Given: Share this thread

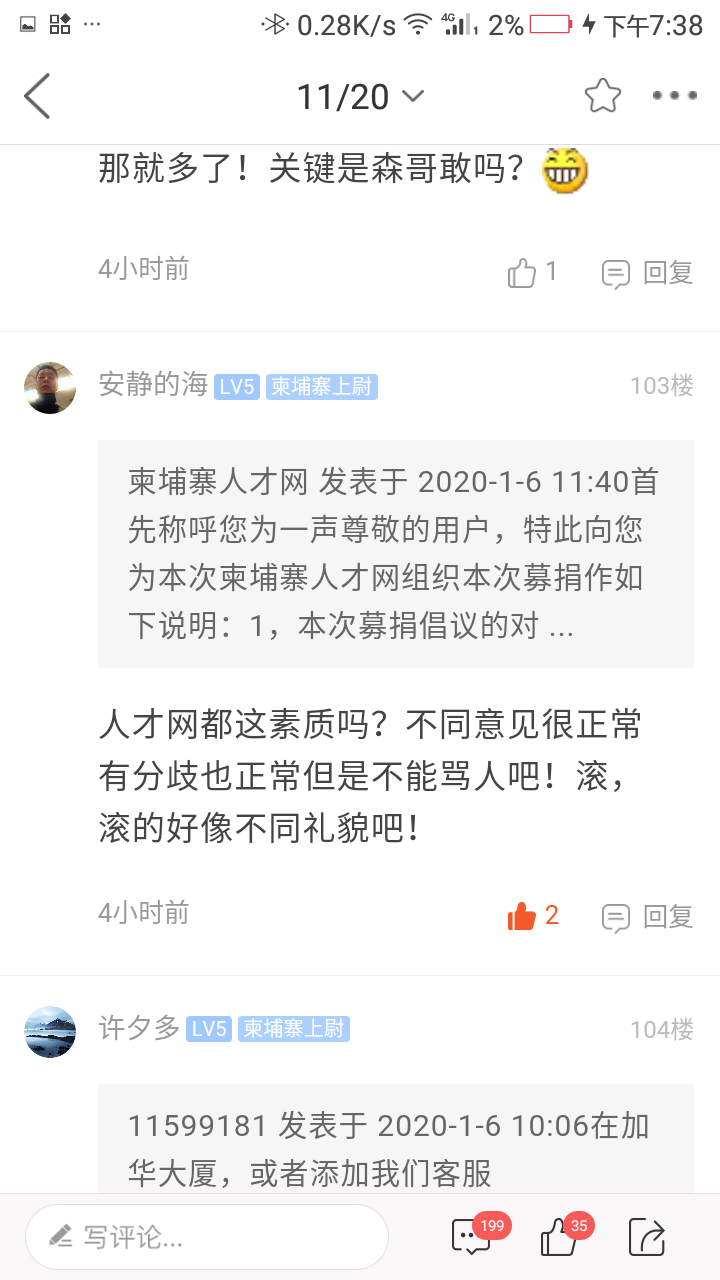Looking at the screenshot, I should tap(647, 1238).
